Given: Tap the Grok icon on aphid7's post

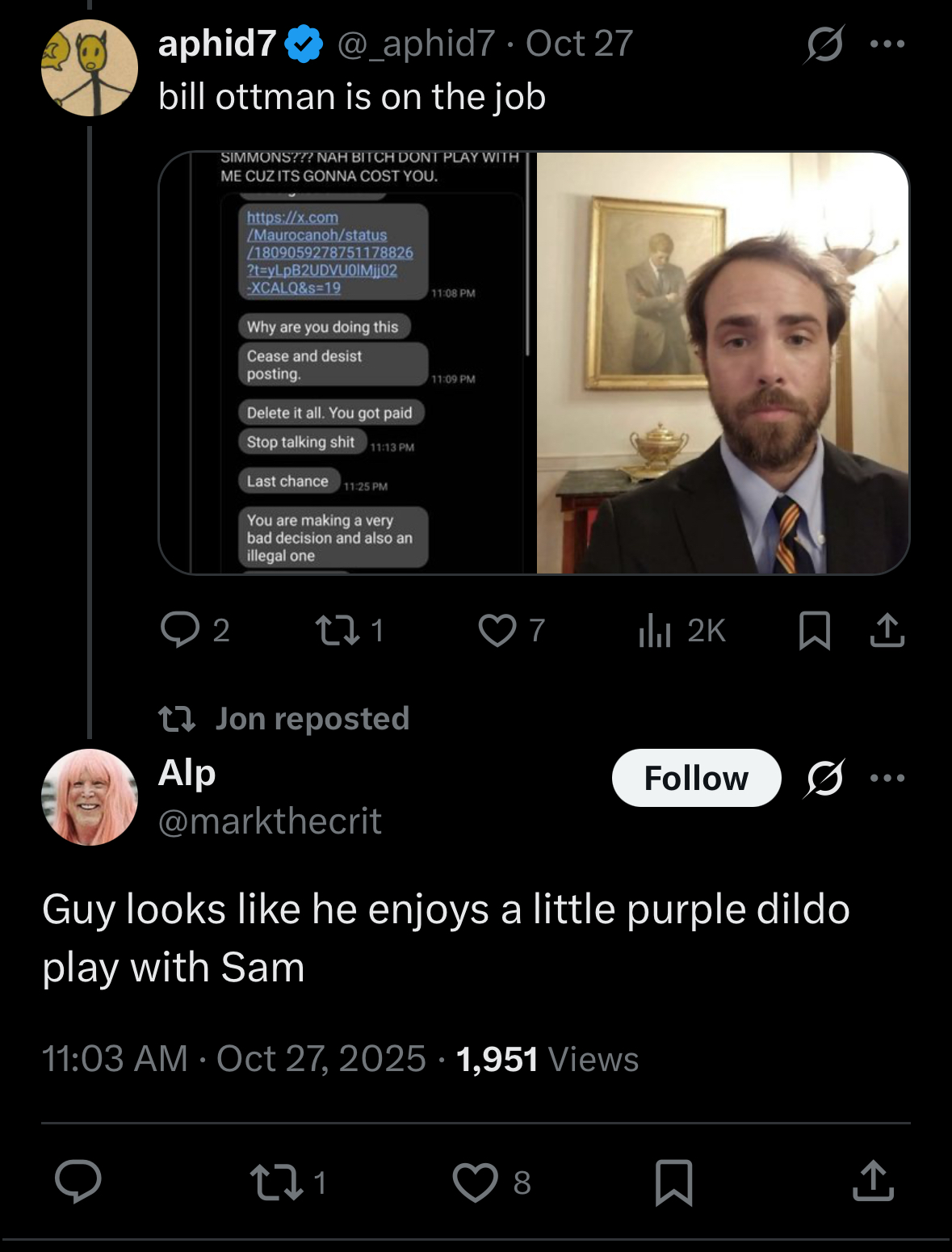Looking at the screenshot, I should click(x=824, y=44).
